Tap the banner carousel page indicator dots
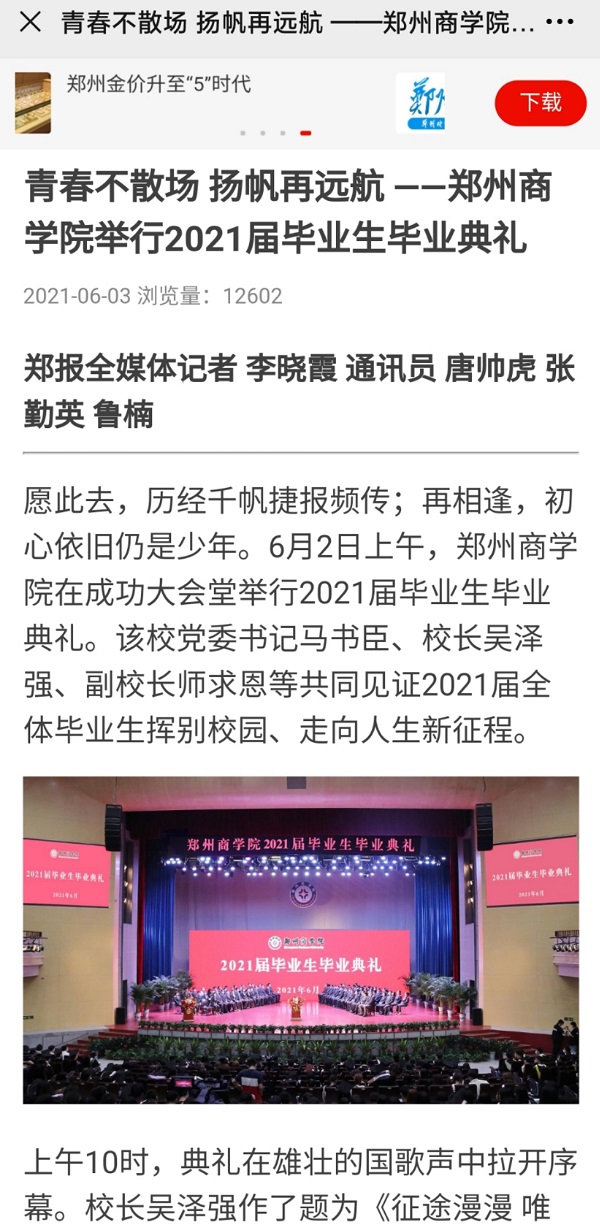600x1227 pixels. pos(274,132)
